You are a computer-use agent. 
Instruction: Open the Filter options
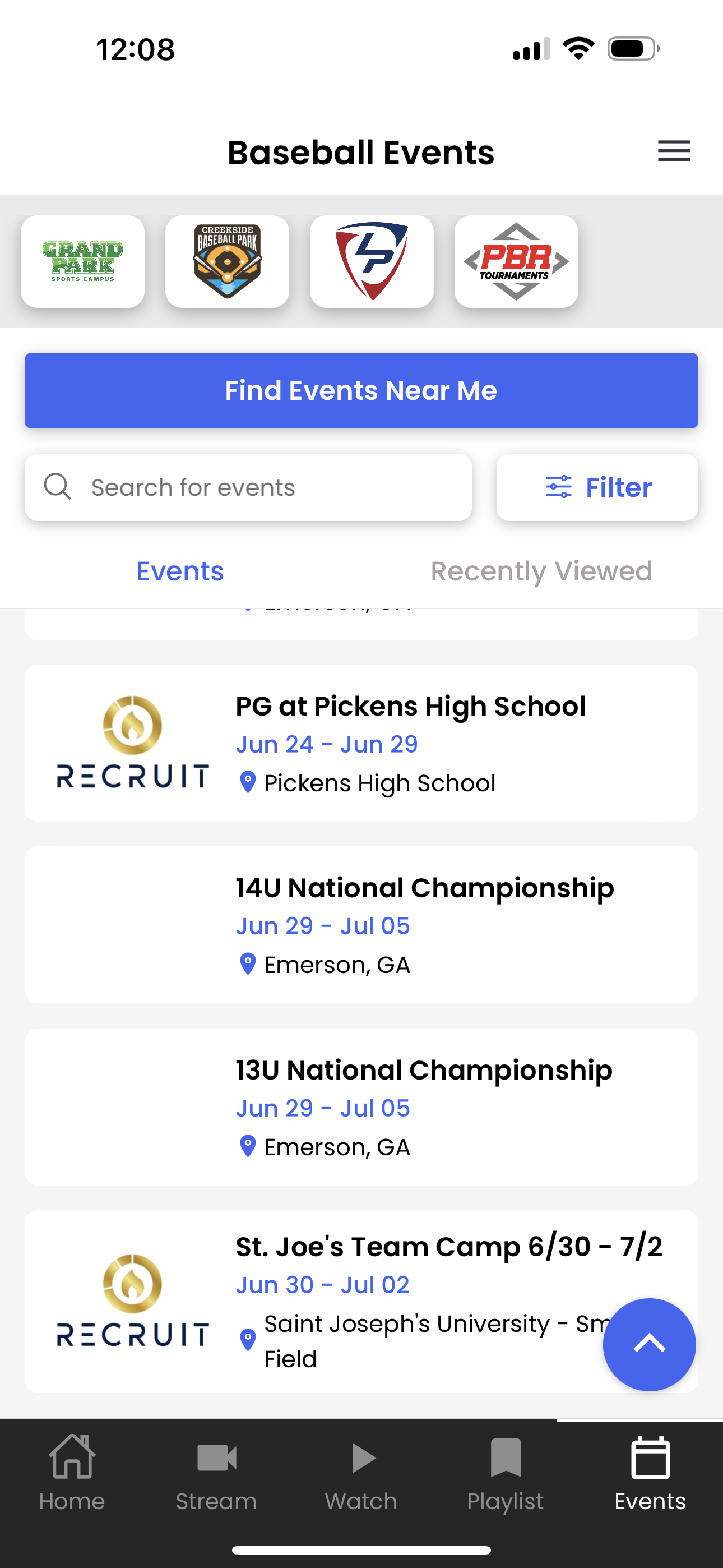(x=597, y=487)
